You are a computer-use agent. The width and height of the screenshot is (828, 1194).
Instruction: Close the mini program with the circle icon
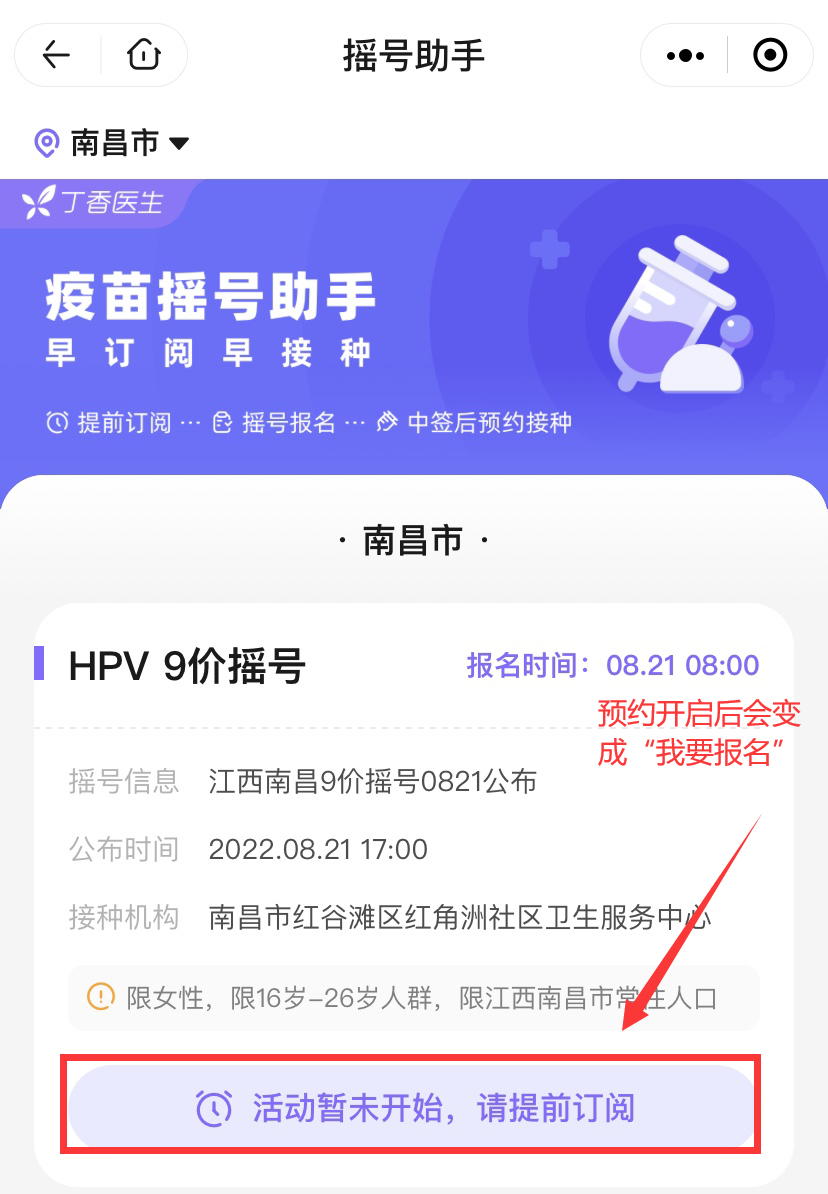[x=769, y=56]
